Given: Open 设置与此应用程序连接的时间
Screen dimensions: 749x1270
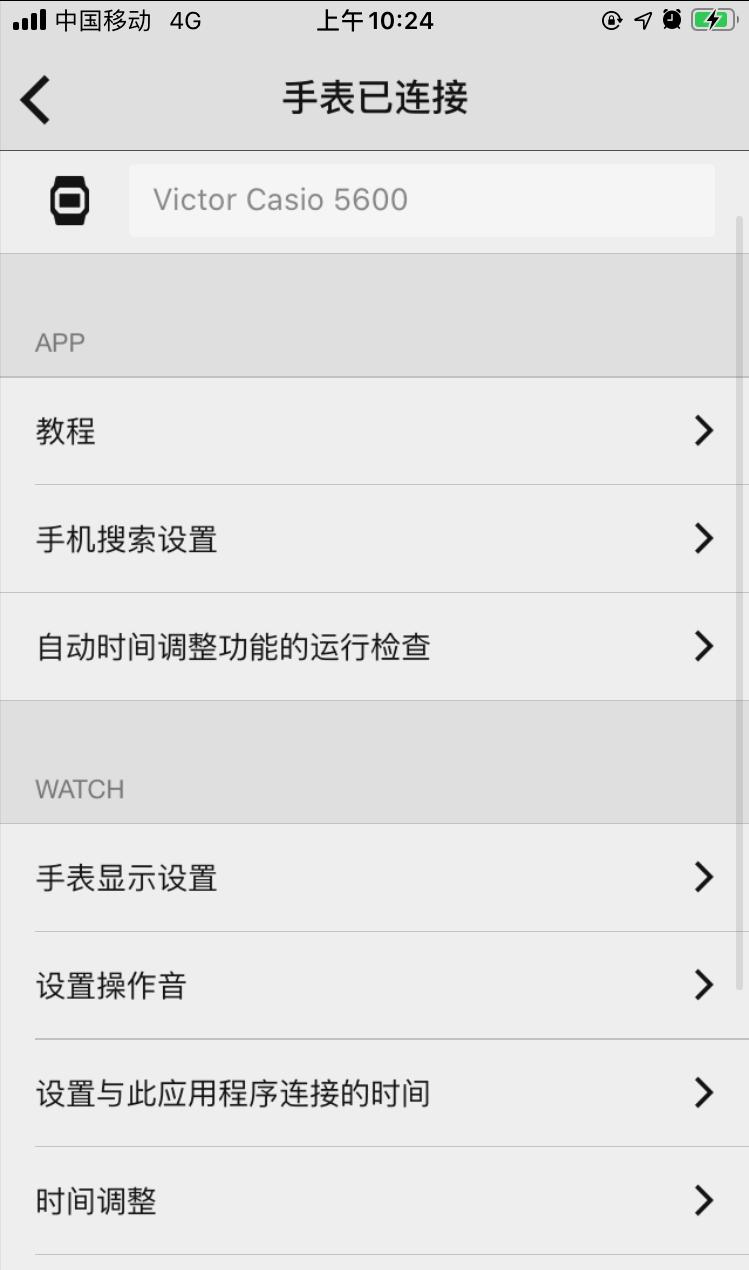Looking at the screenshot, I should pos(374,1093).
